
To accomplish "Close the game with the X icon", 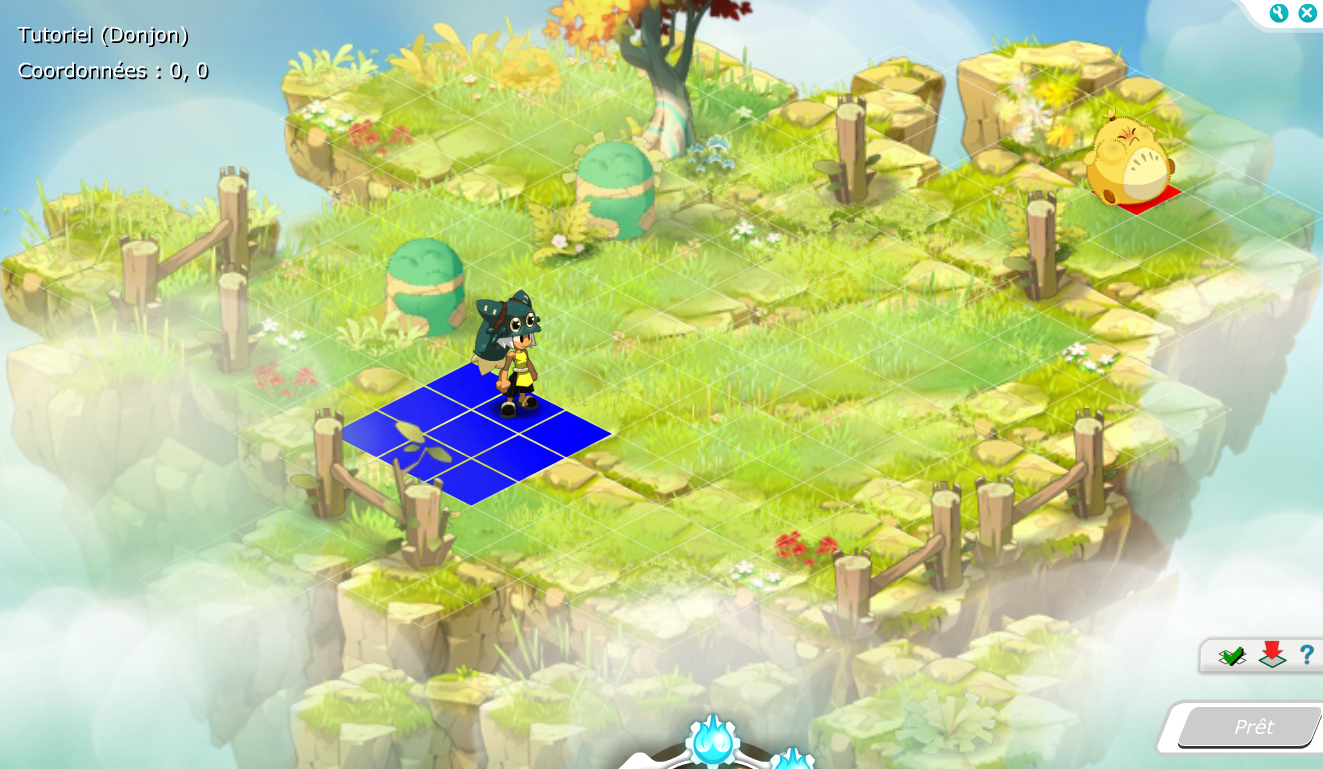I will [1307, 13].
